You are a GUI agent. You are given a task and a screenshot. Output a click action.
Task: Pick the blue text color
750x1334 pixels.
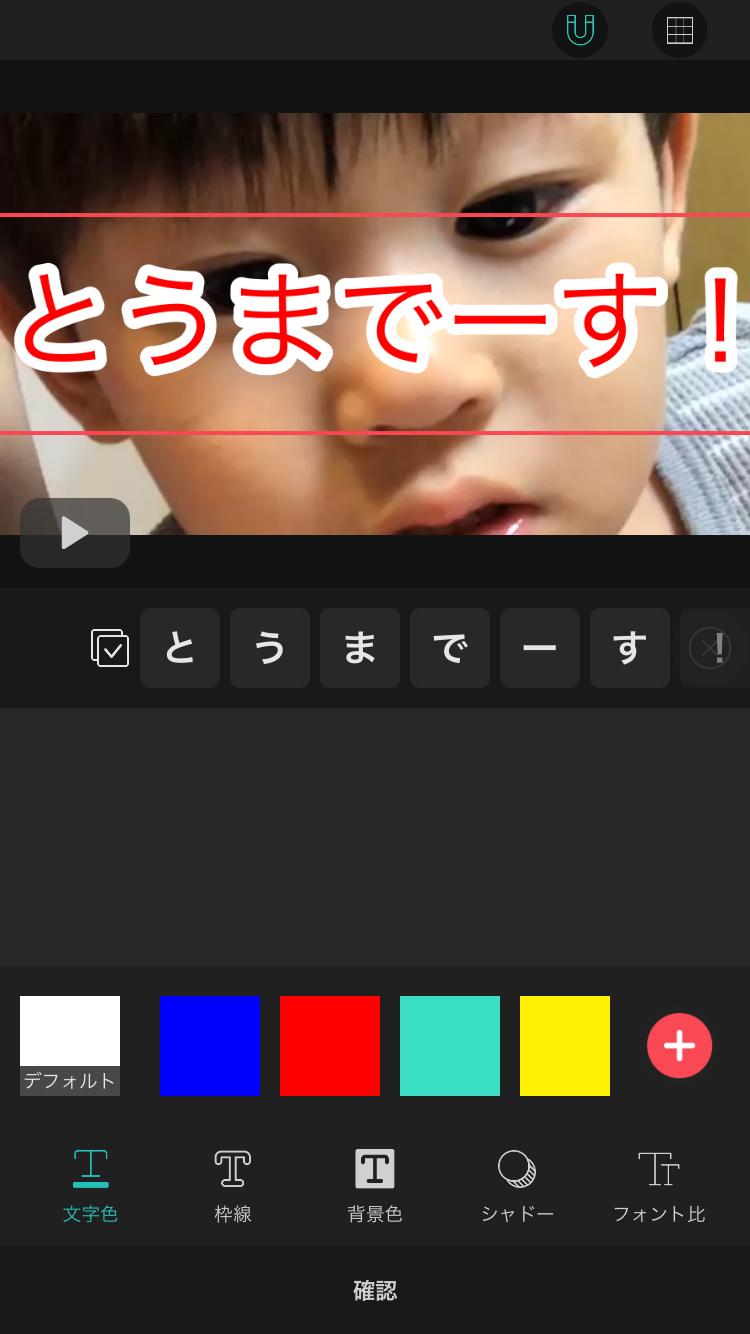(x=209, y=1046)
